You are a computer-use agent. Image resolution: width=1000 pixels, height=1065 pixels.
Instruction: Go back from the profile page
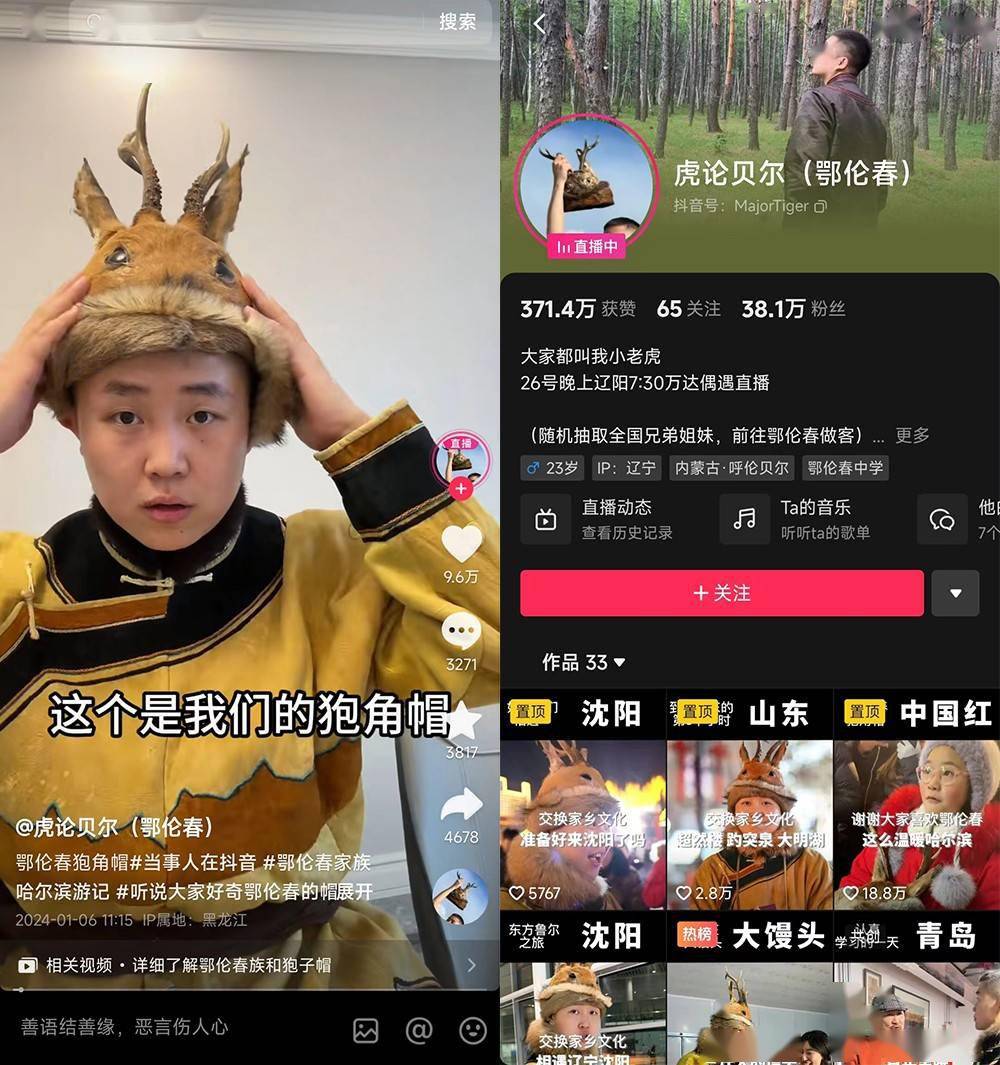[539, 24]
